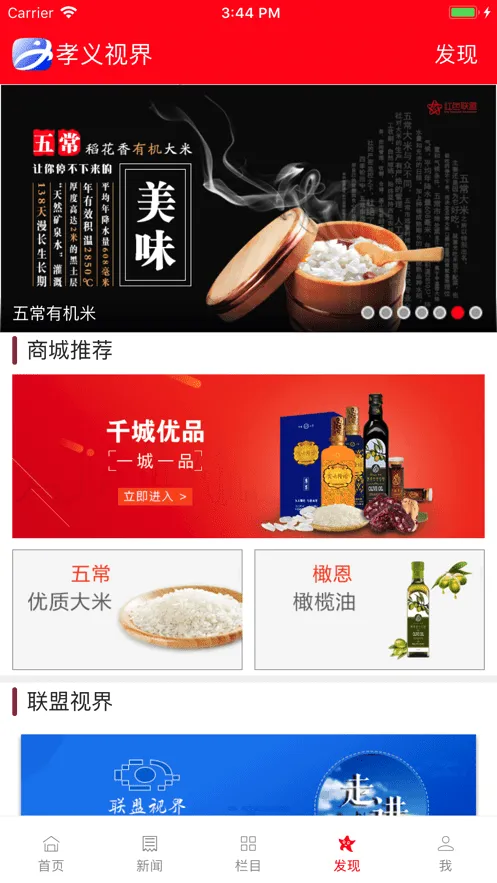Open the 橄恩 橄榄油 product card

point(369,609)
